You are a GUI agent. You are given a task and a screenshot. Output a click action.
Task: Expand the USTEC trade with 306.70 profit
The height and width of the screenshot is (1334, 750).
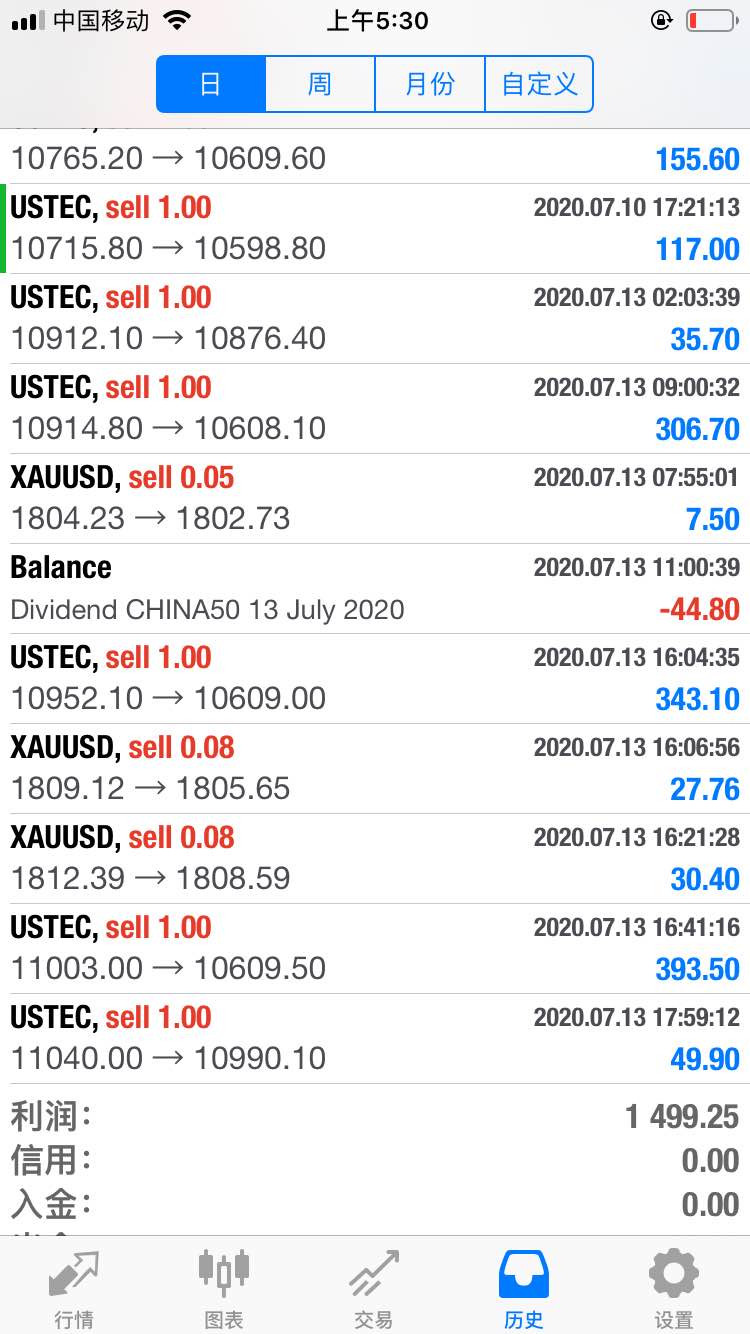tap(375, 409)
